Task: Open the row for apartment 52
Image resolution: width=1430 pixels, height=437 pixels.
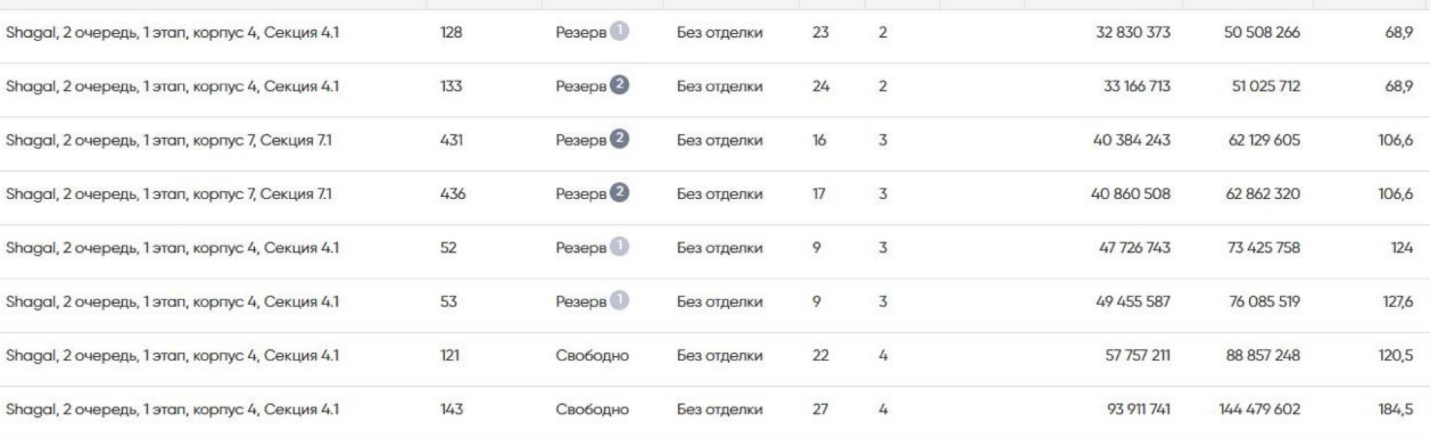Action: tap(715, 248)
